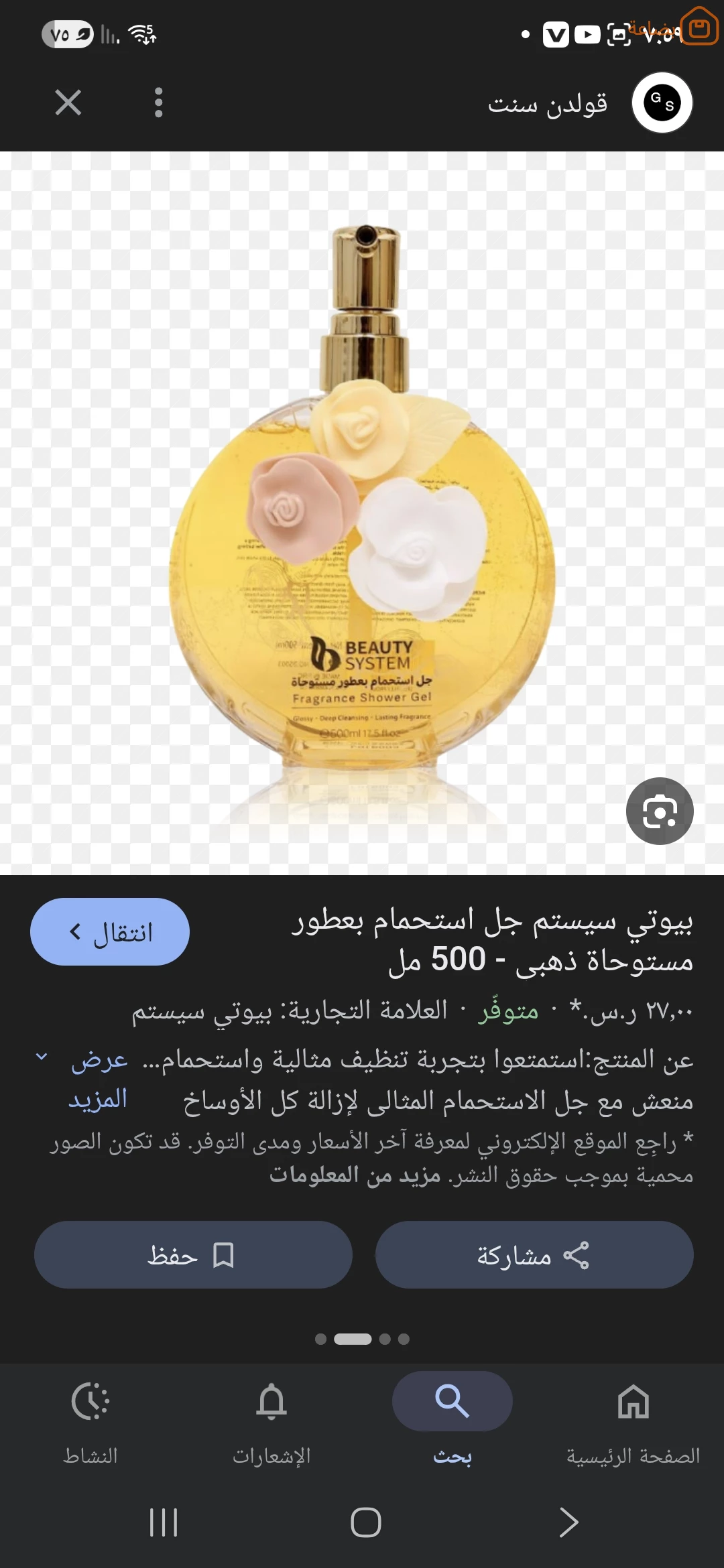This screenshot has width=724, height=1568.
Task: Open the three-dot overflow menu
Action: 158,103
